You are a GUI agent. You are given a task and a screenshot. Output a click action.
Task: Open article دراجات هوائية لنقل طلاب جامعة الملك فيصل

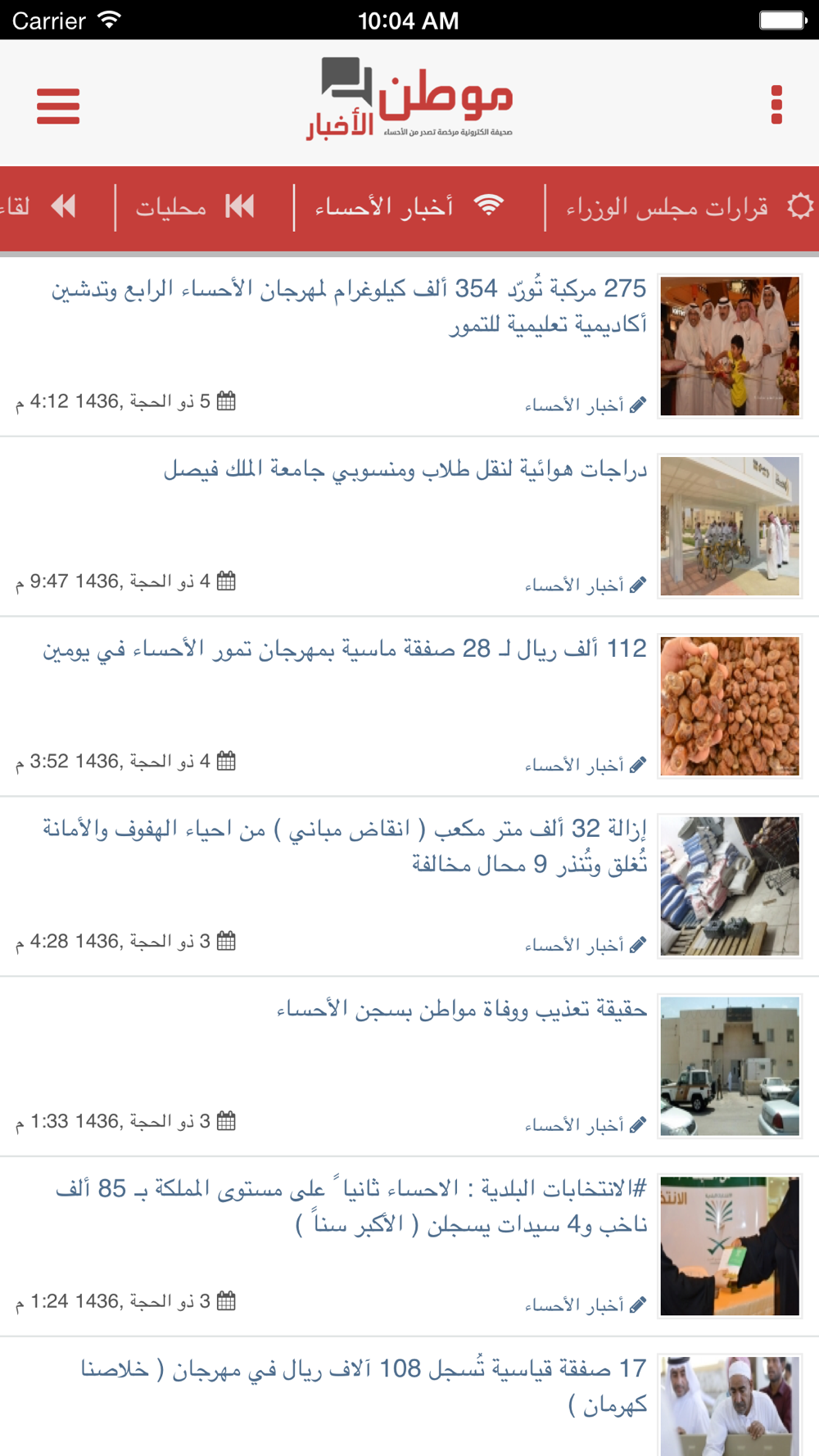(x=409, y=527)
